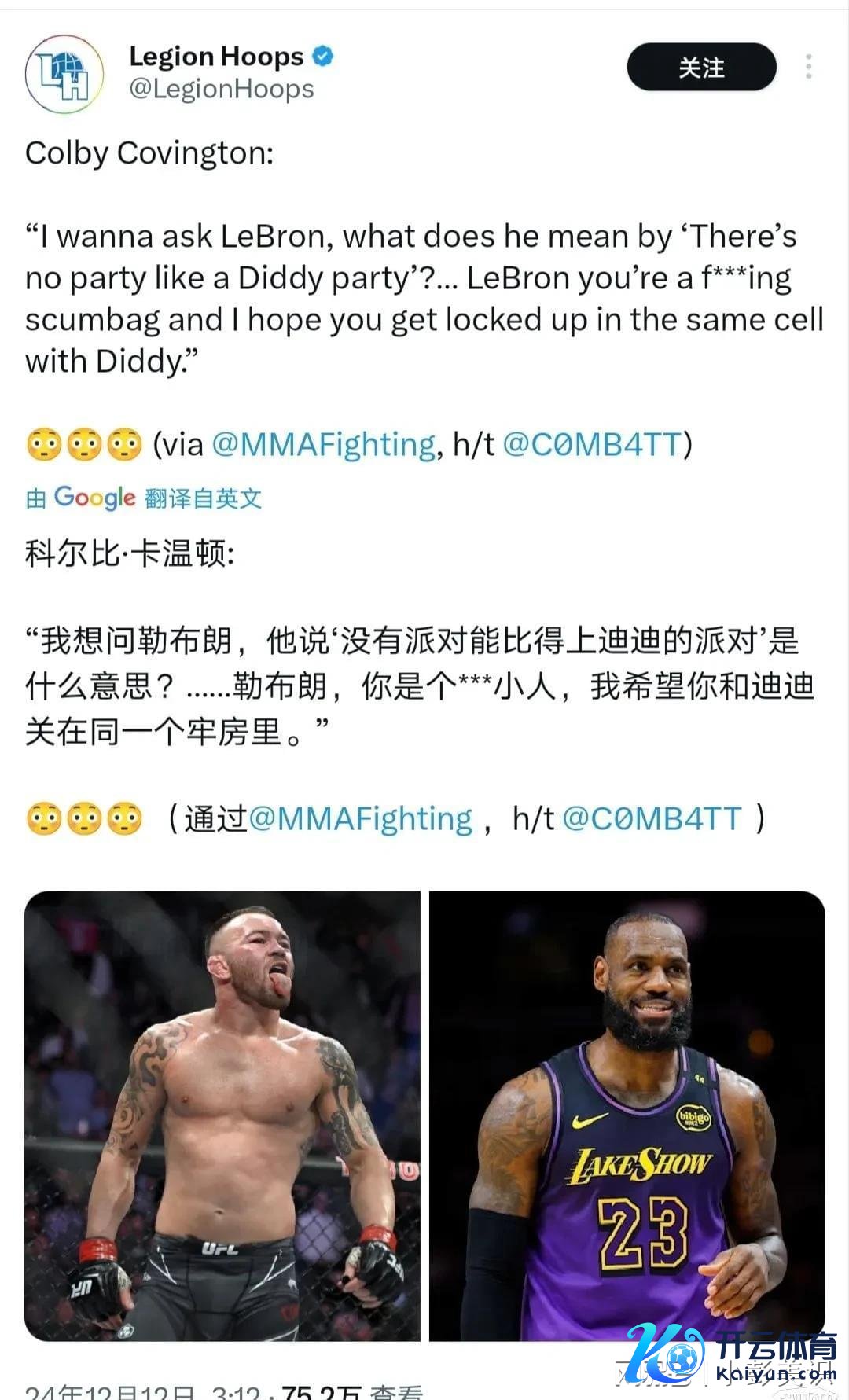Open the post overflow menu
This screenshot has width=849, height=1400.
[x=808, y=67]
